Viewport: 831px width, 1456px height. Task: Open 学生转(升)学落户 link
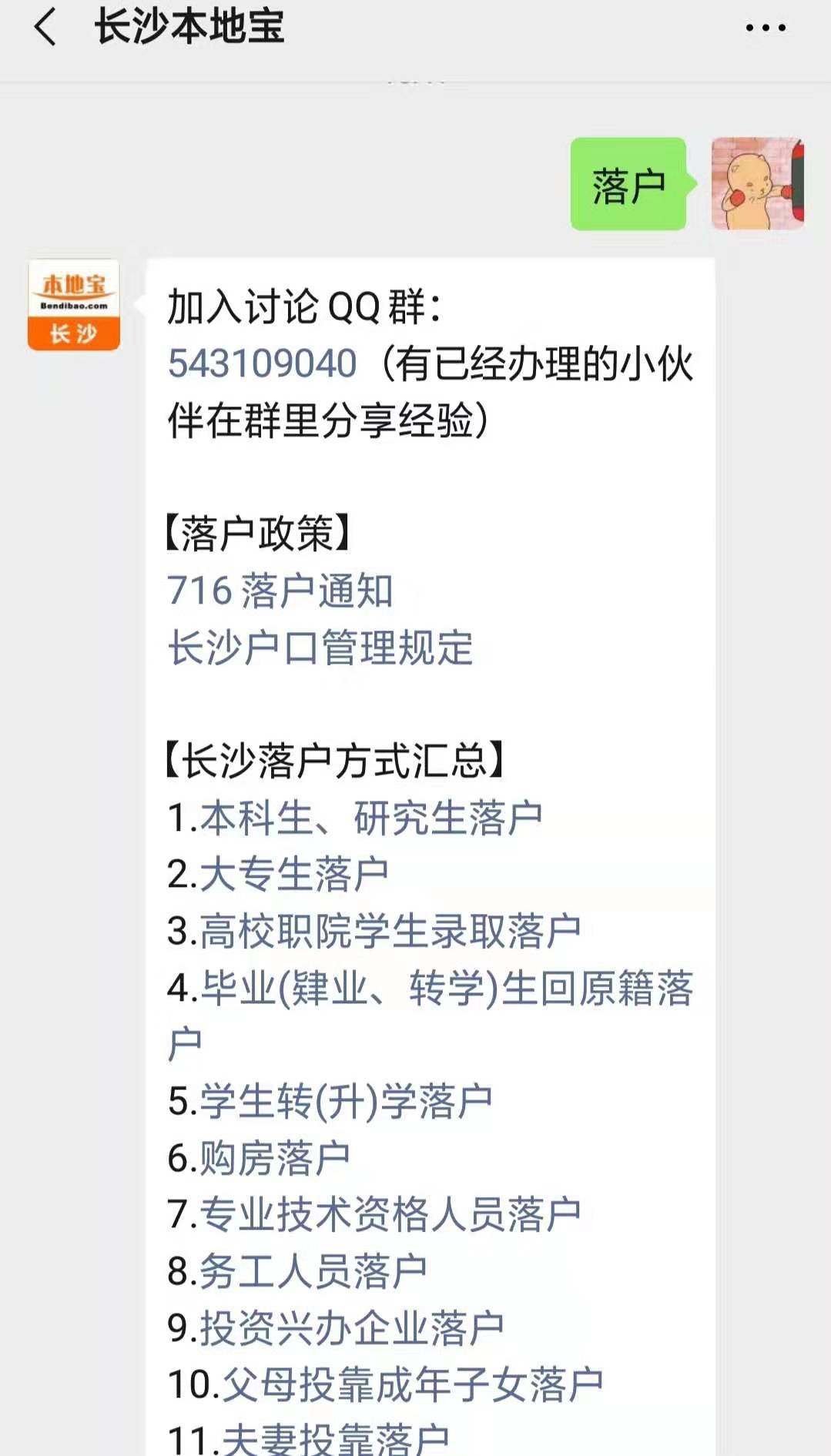[346, 1101]
